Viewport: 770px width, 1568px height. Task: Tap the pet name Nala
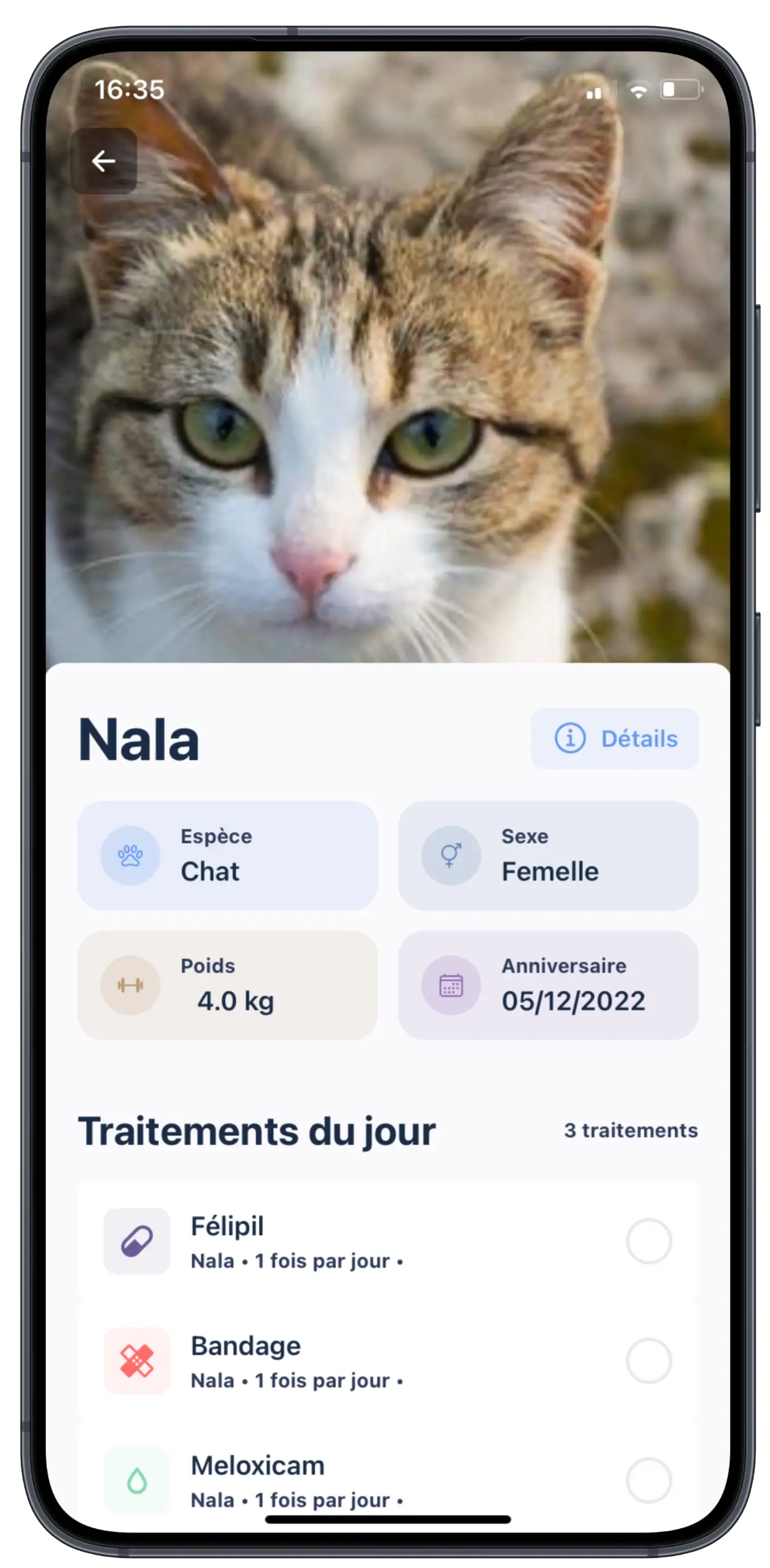140,740
